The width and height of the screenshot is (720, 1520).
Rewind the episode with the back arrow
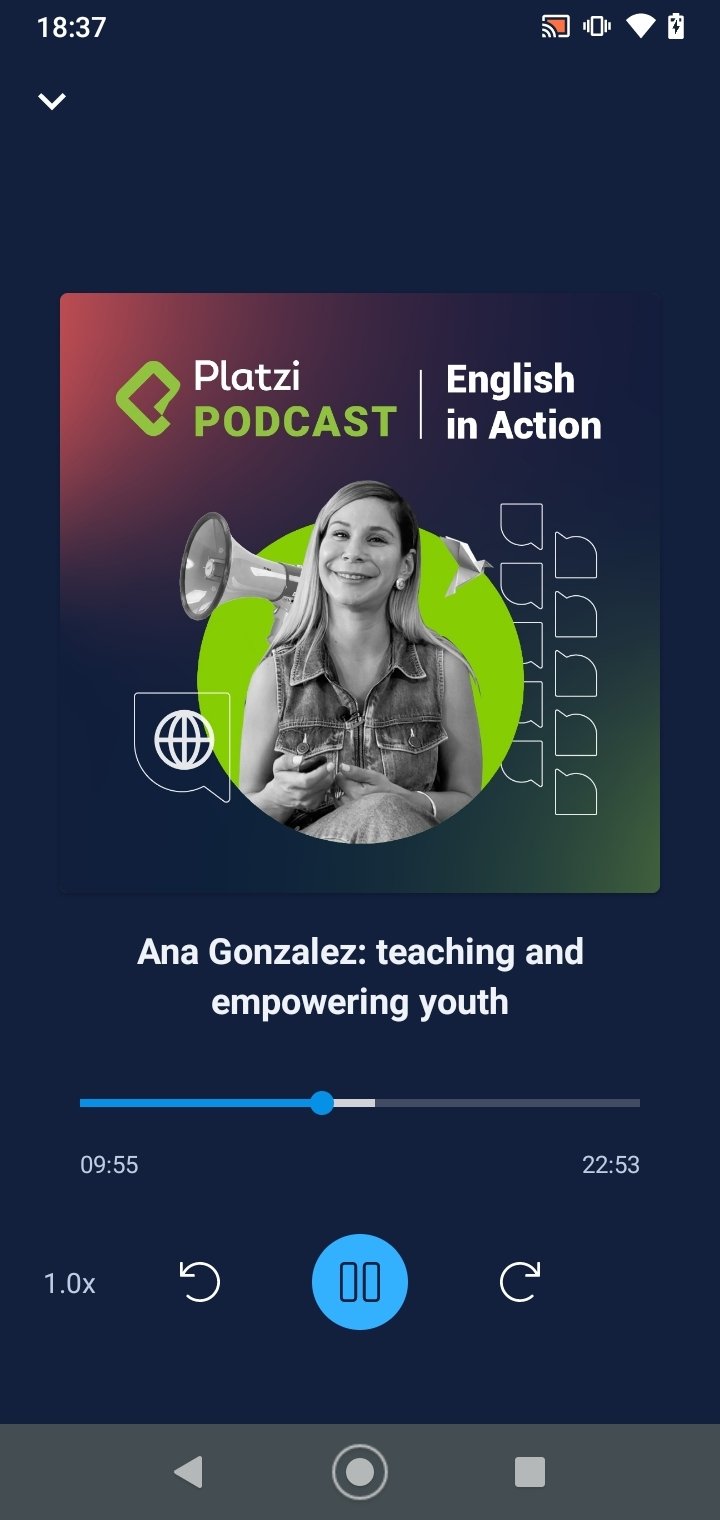click(x=199, y=1281)
